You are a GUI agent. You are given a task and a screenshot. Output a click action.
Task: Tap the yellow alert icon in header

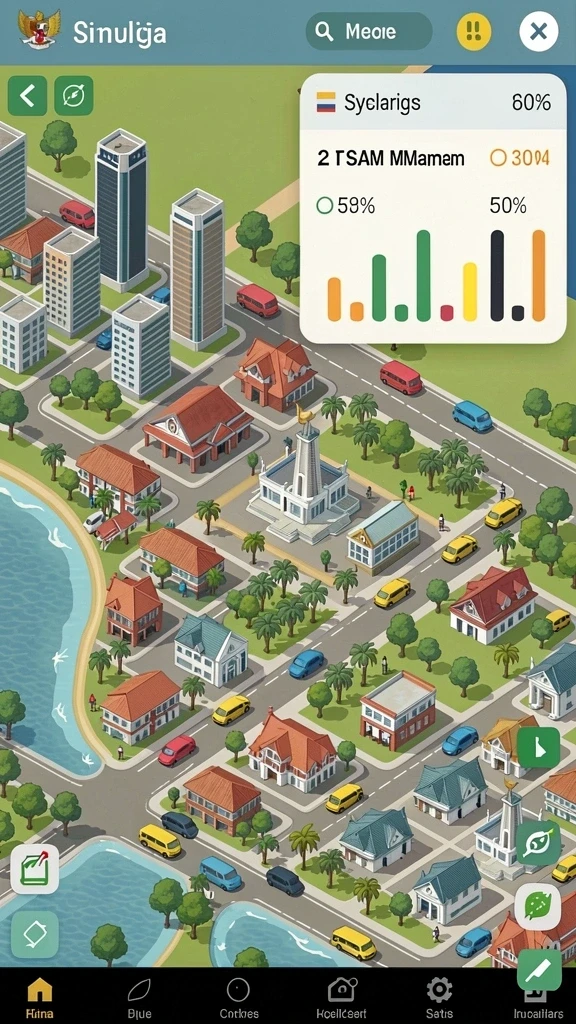[x=473, y=31]
